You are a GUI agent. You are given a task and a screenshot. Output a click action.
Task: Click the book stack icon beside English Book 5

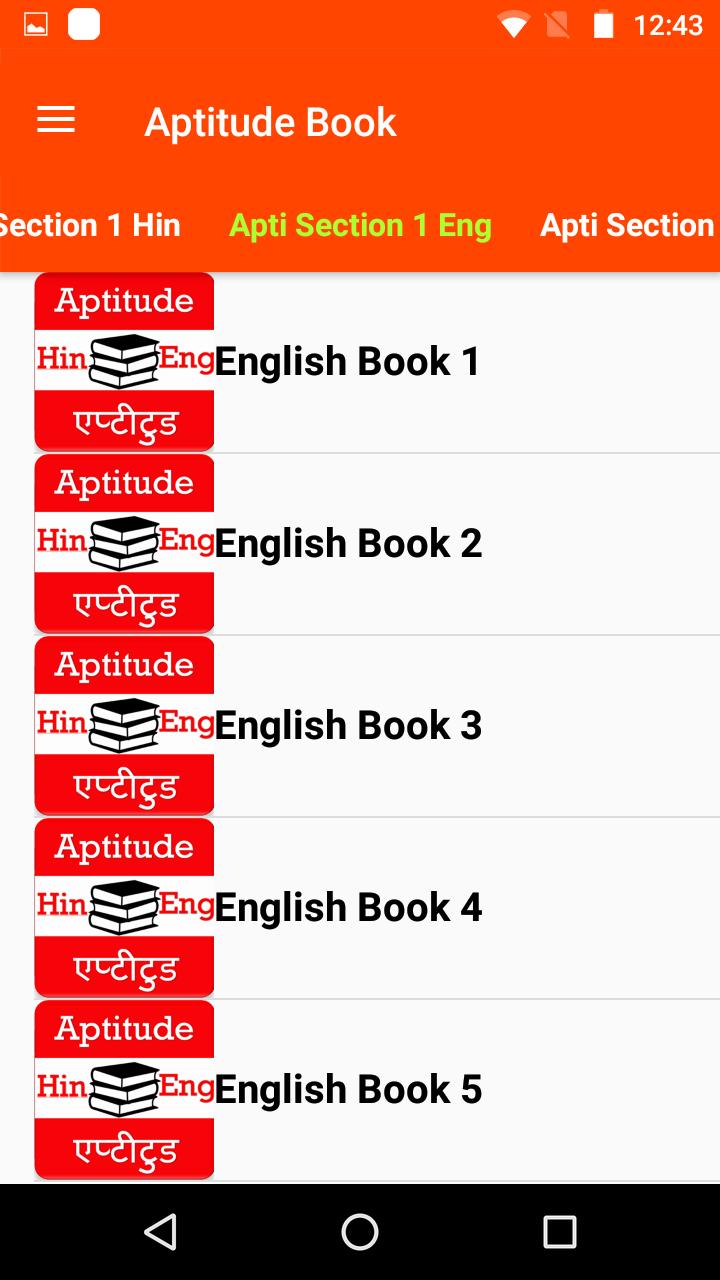pos(124,1088)
